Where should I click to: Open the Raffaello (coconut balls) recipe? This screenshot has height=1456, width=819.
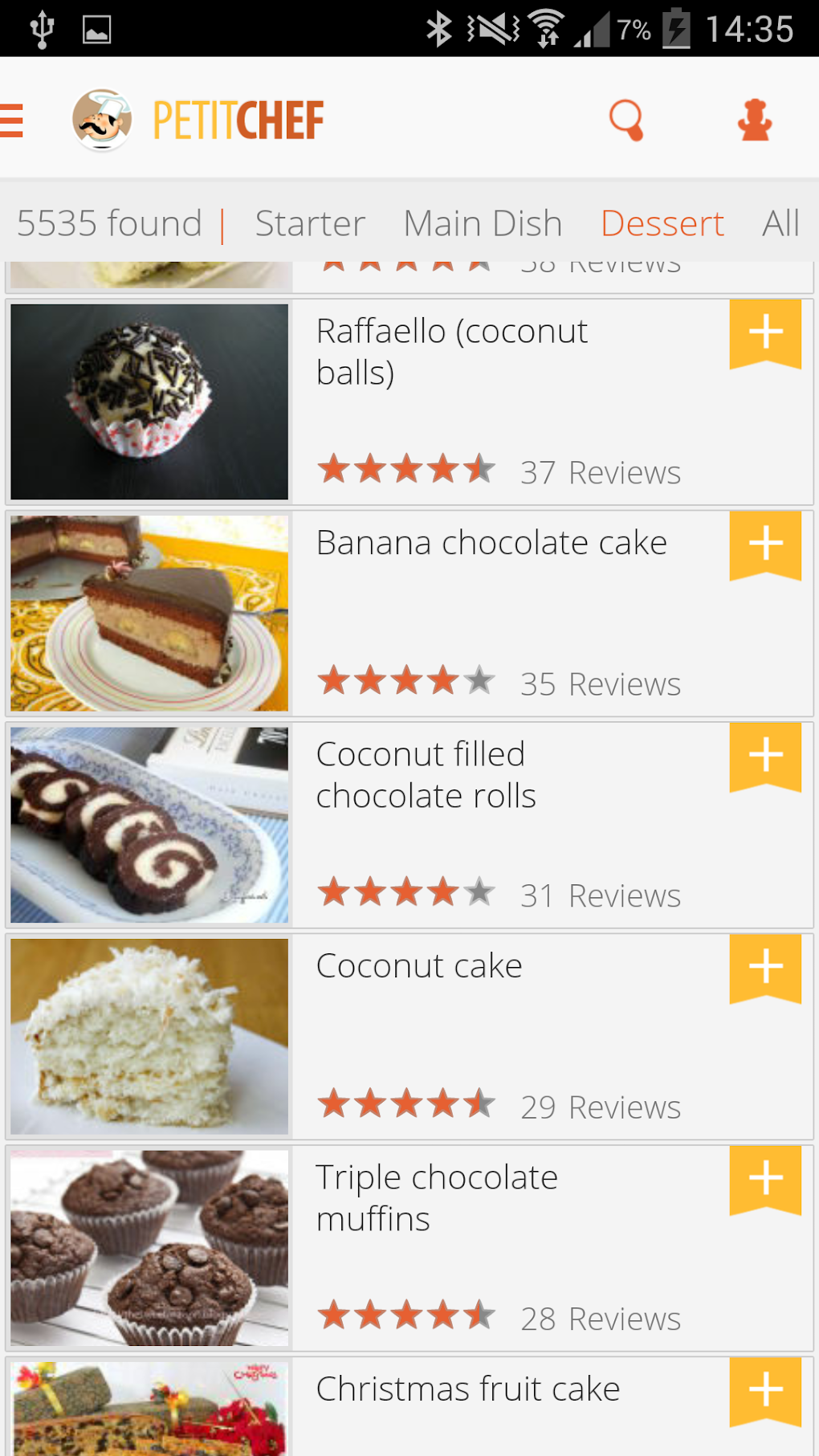coord(452,352)
